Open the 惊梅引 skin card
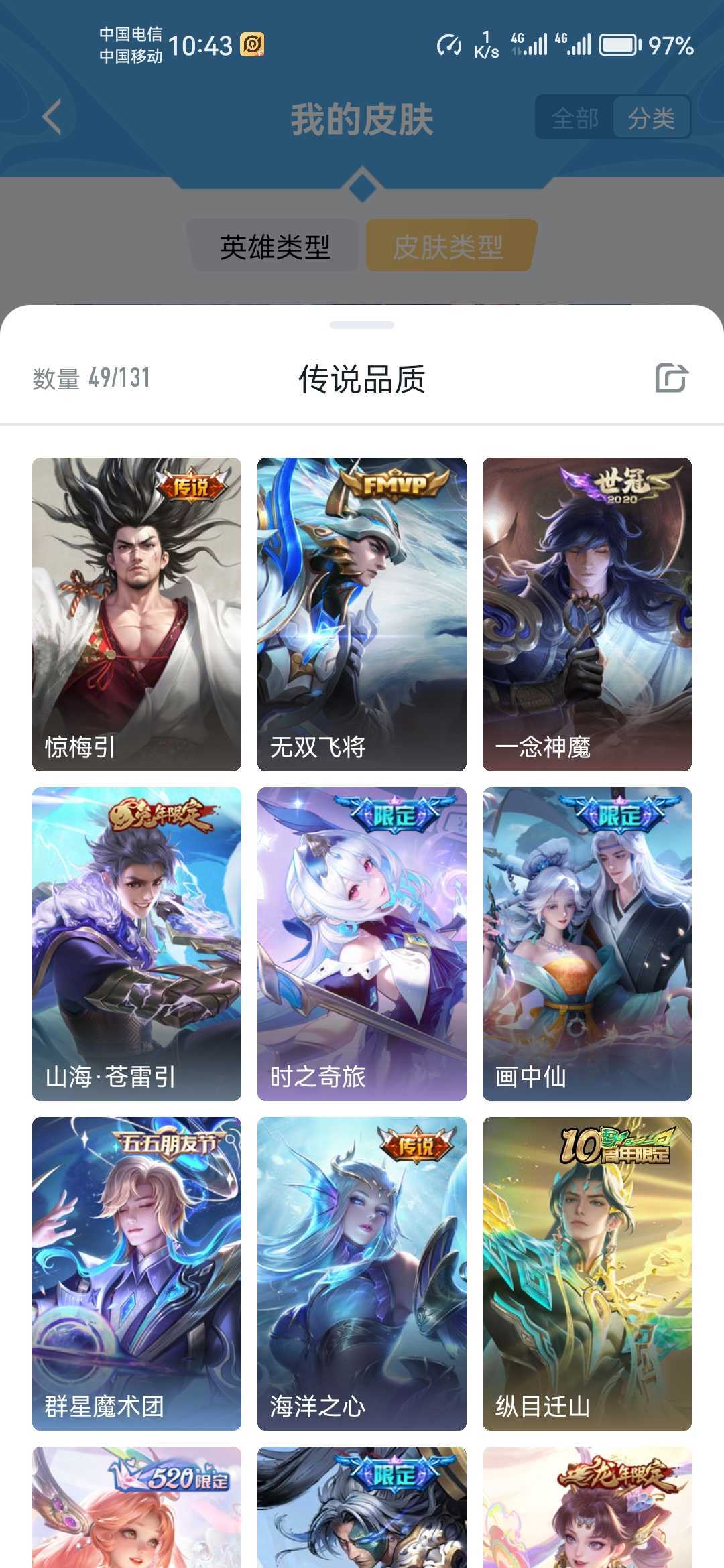 tap(137, 614)
